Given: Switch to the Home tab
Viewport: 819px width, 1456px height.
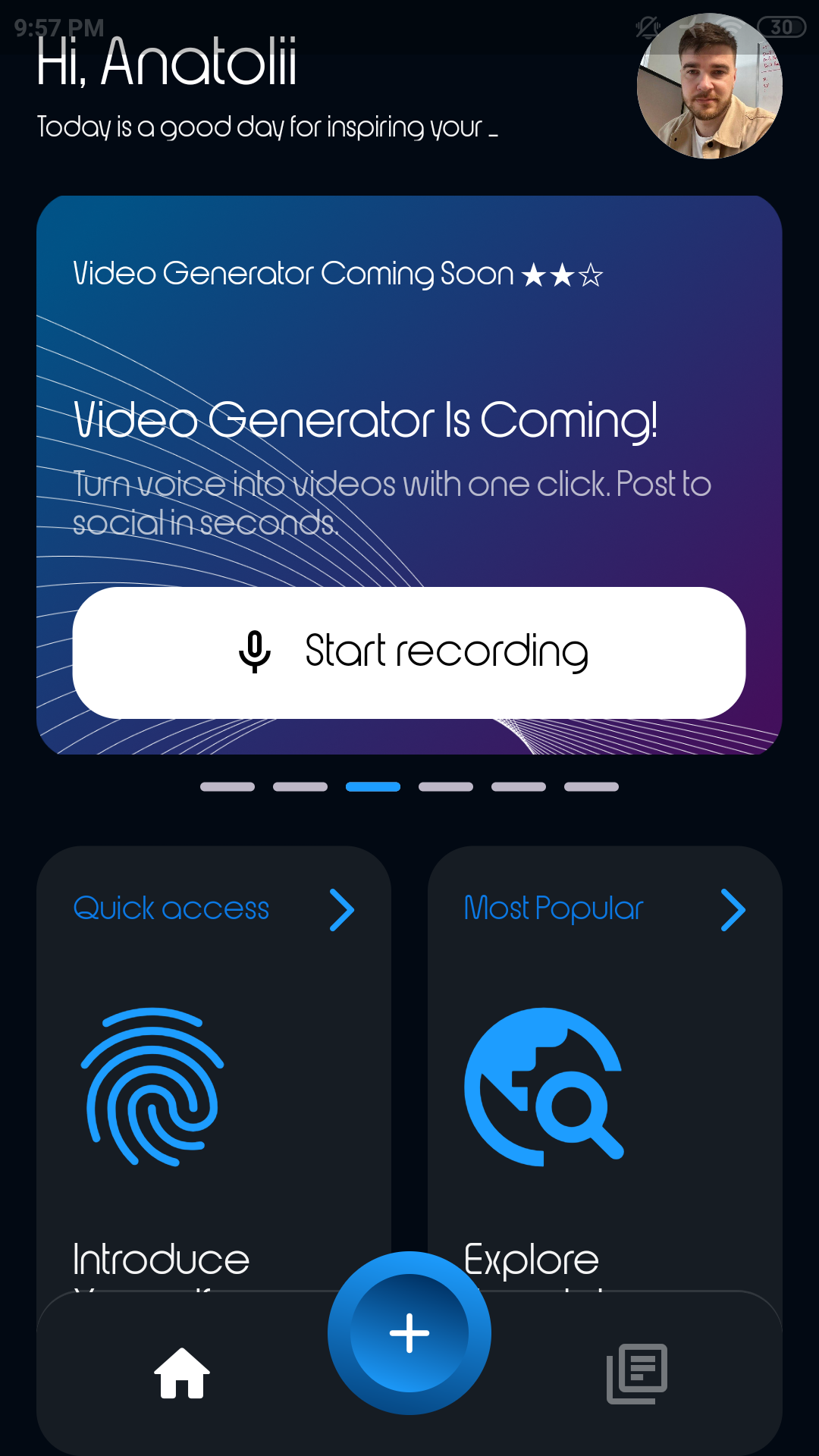Looking at the screenshot, I should pos(182,1373).
